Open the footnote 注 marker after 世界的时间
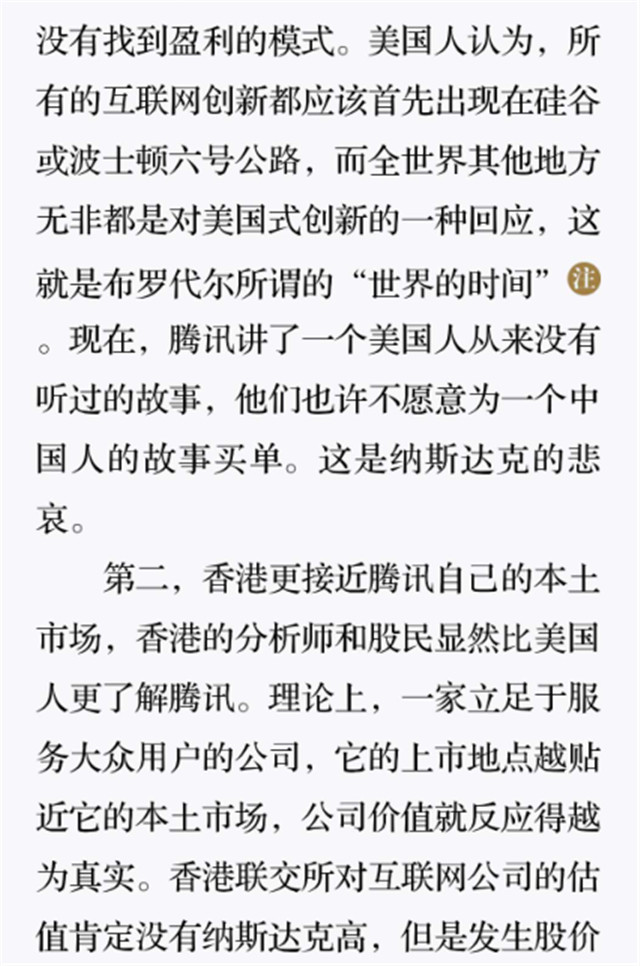The width and height of the screenshot is (640, 966). click(x=583, y=279)
